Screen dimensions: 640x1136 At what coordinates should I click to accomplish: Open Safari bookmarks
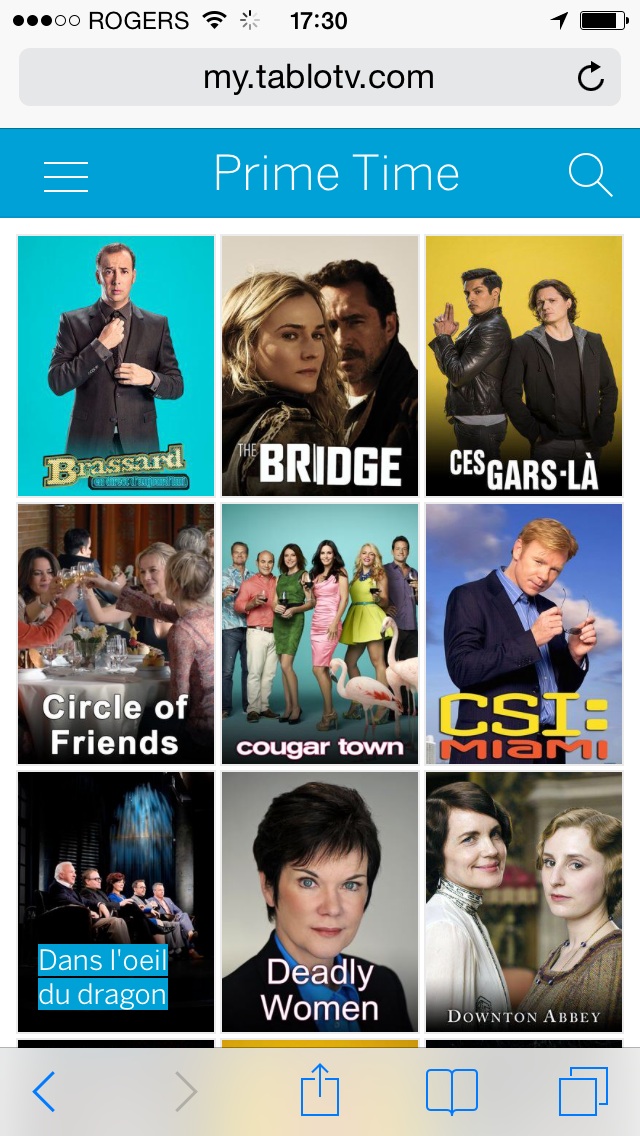[452, 1092]
